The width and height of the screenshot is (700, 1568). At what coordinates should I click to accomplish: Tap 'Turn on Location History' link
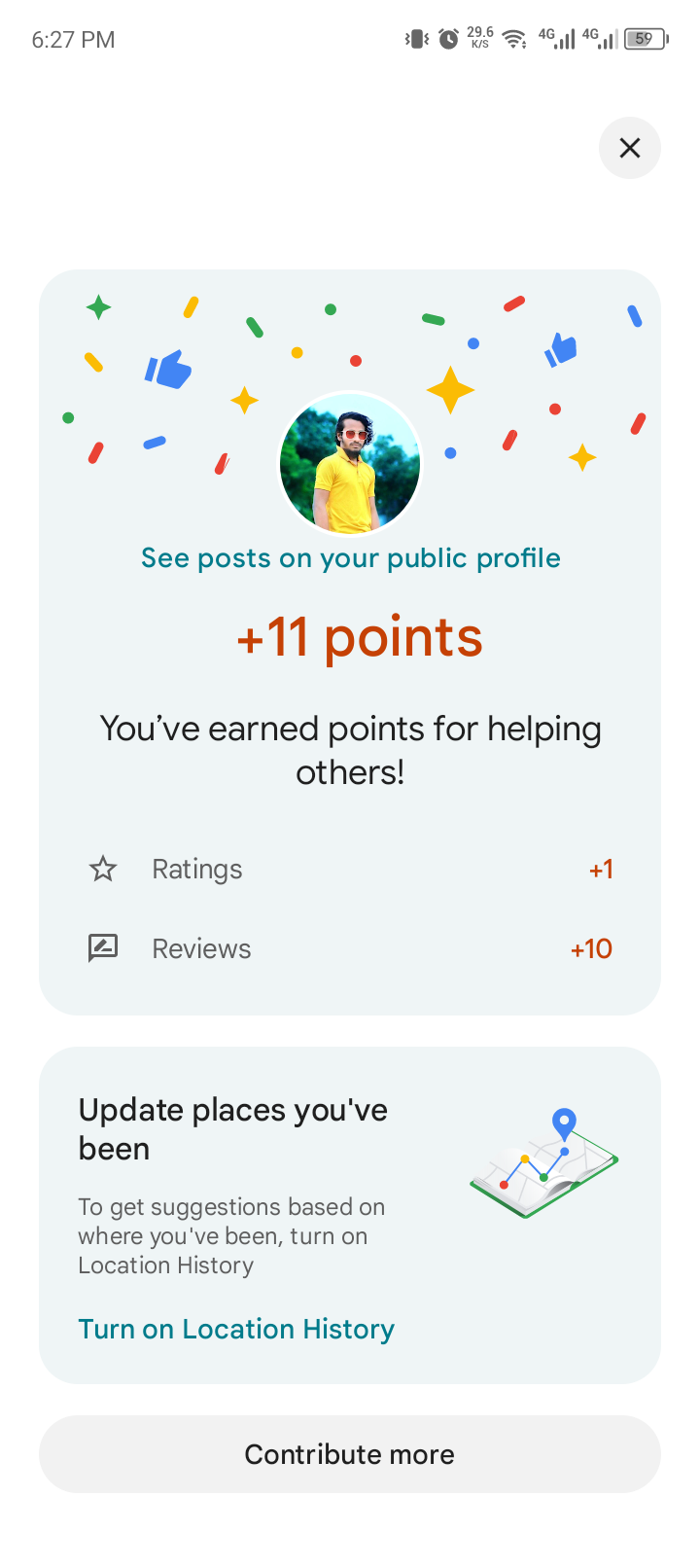236,1329
